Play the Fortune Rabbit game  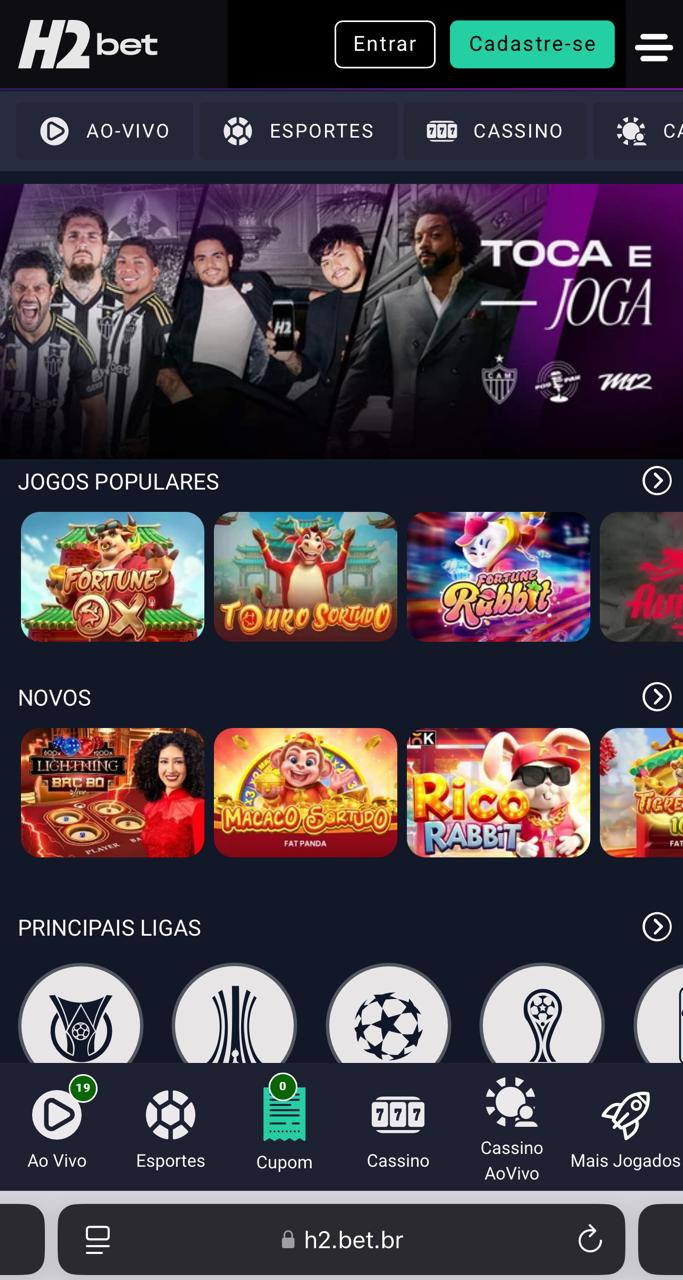tap(498, 576)
